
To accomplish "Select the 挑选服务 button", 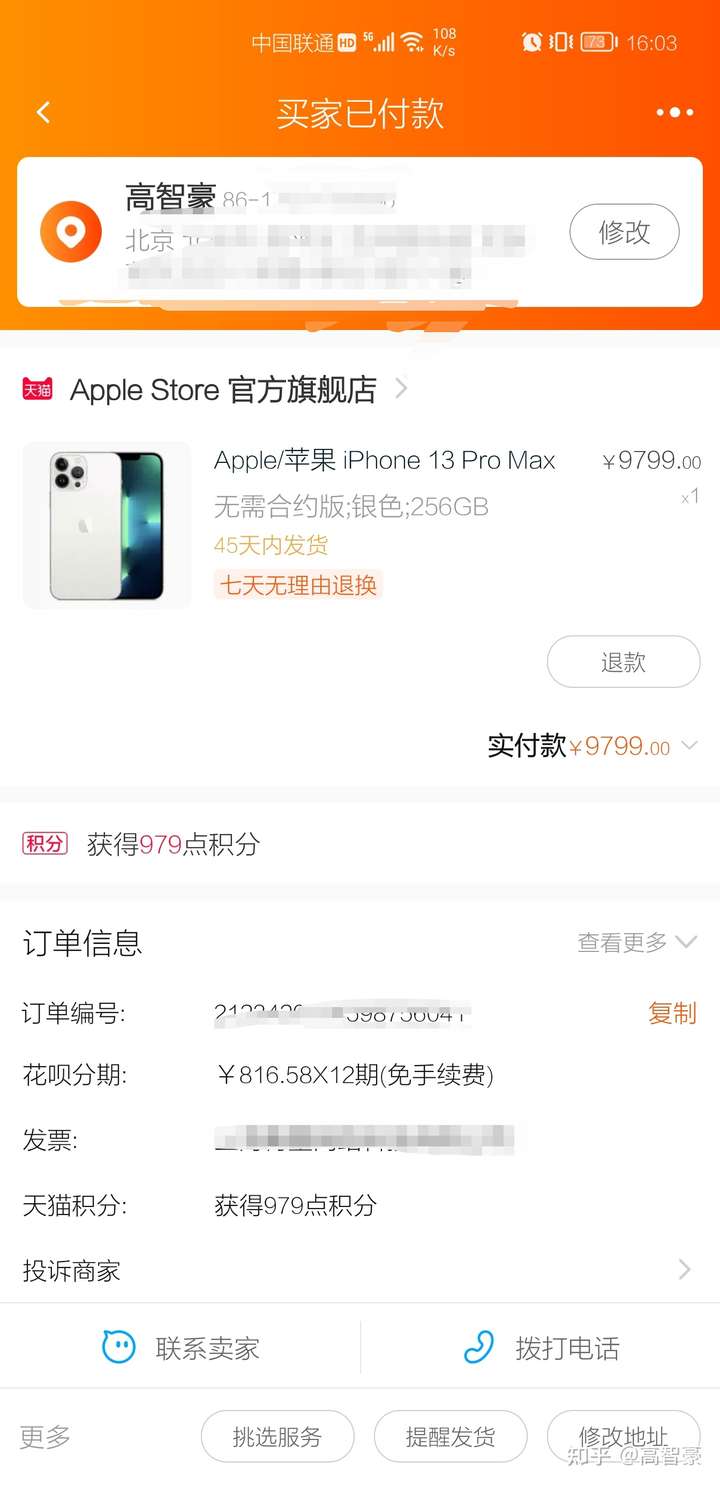I will point(277,1437).
